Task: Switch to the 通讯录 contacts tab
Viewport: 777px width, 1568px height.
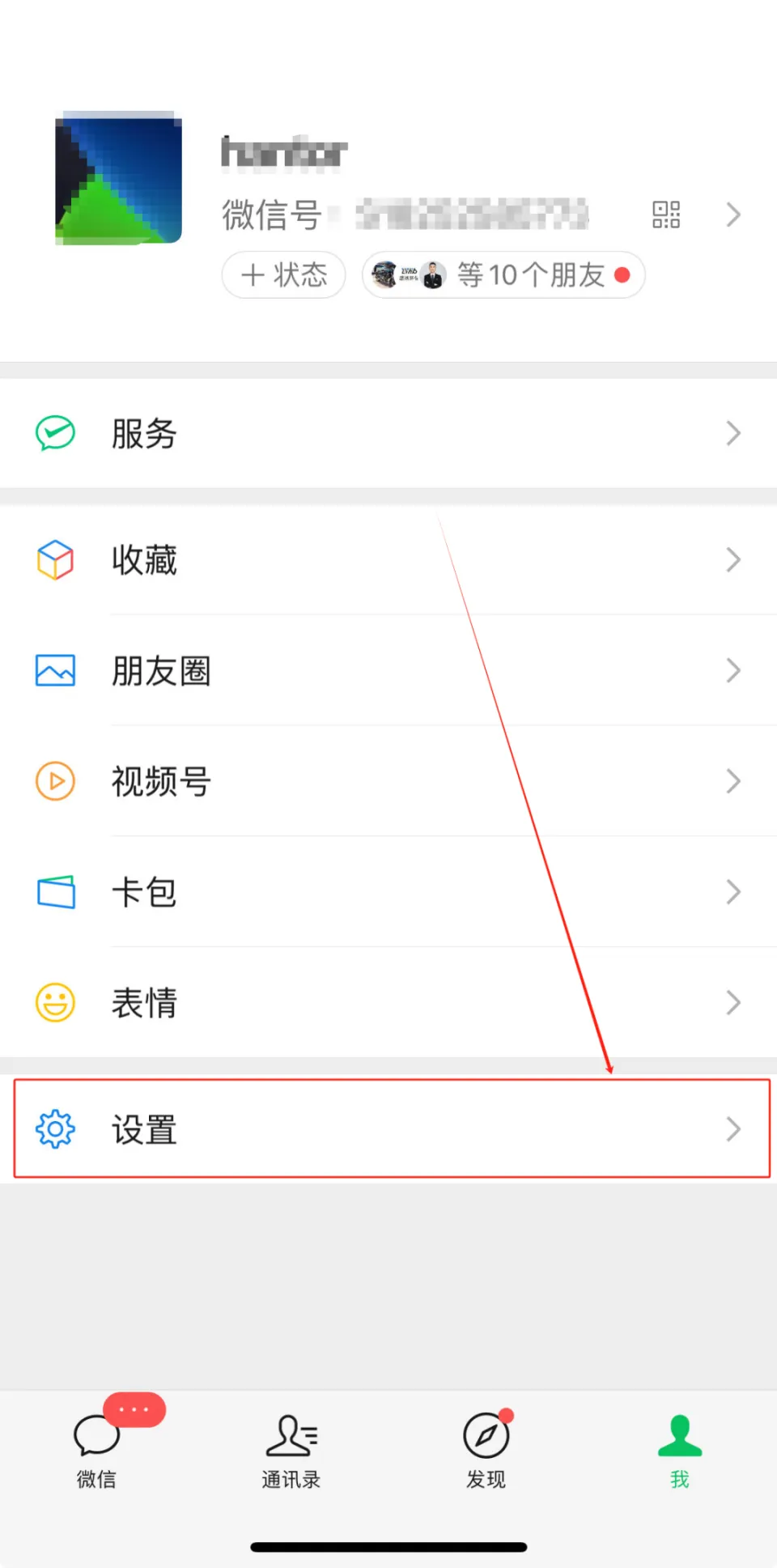Action: pos(291,1451)
